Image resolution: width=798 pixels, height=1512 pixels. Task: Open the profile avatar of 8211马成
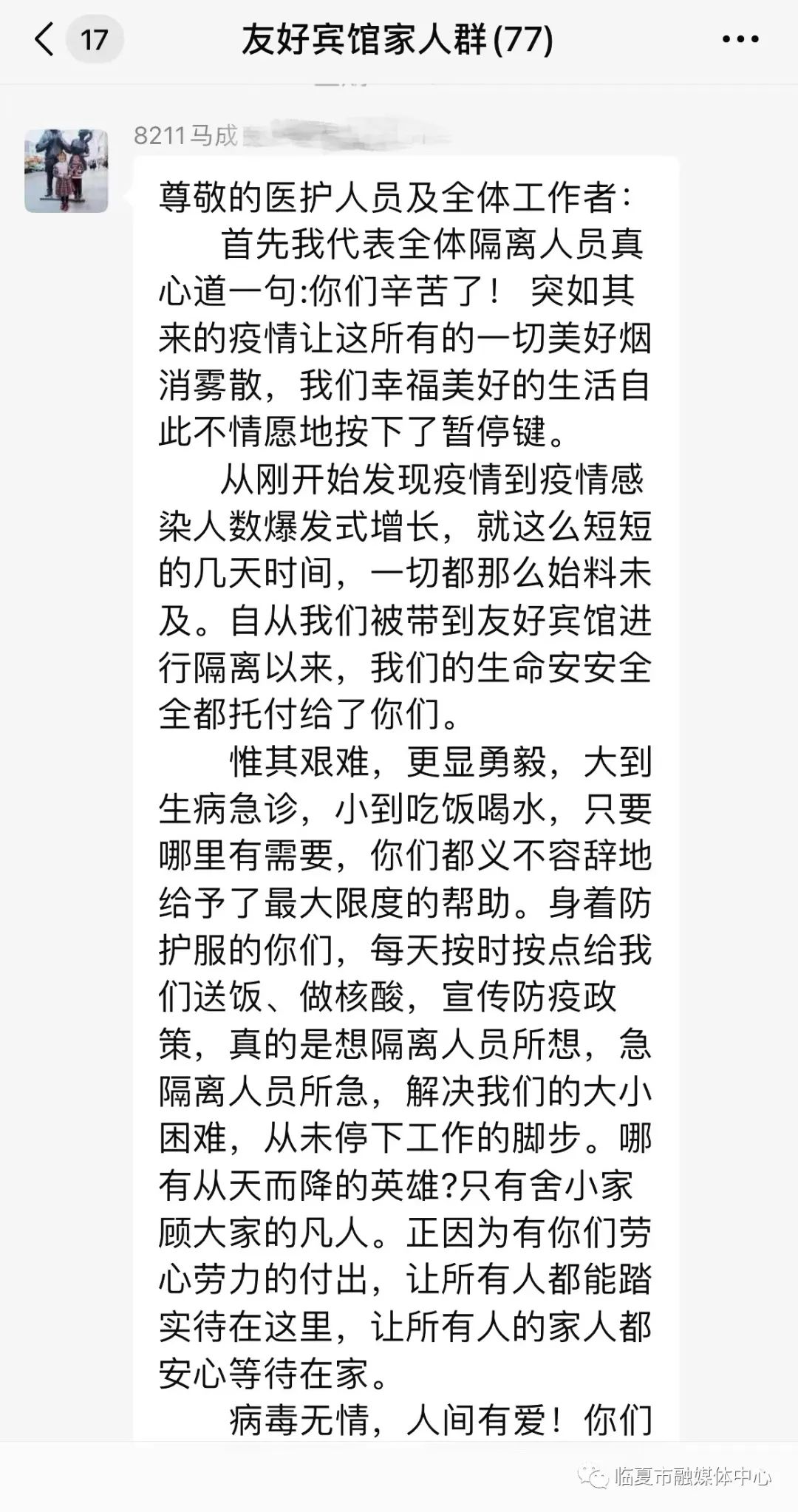pyautogui.click(x=66, y=171)
